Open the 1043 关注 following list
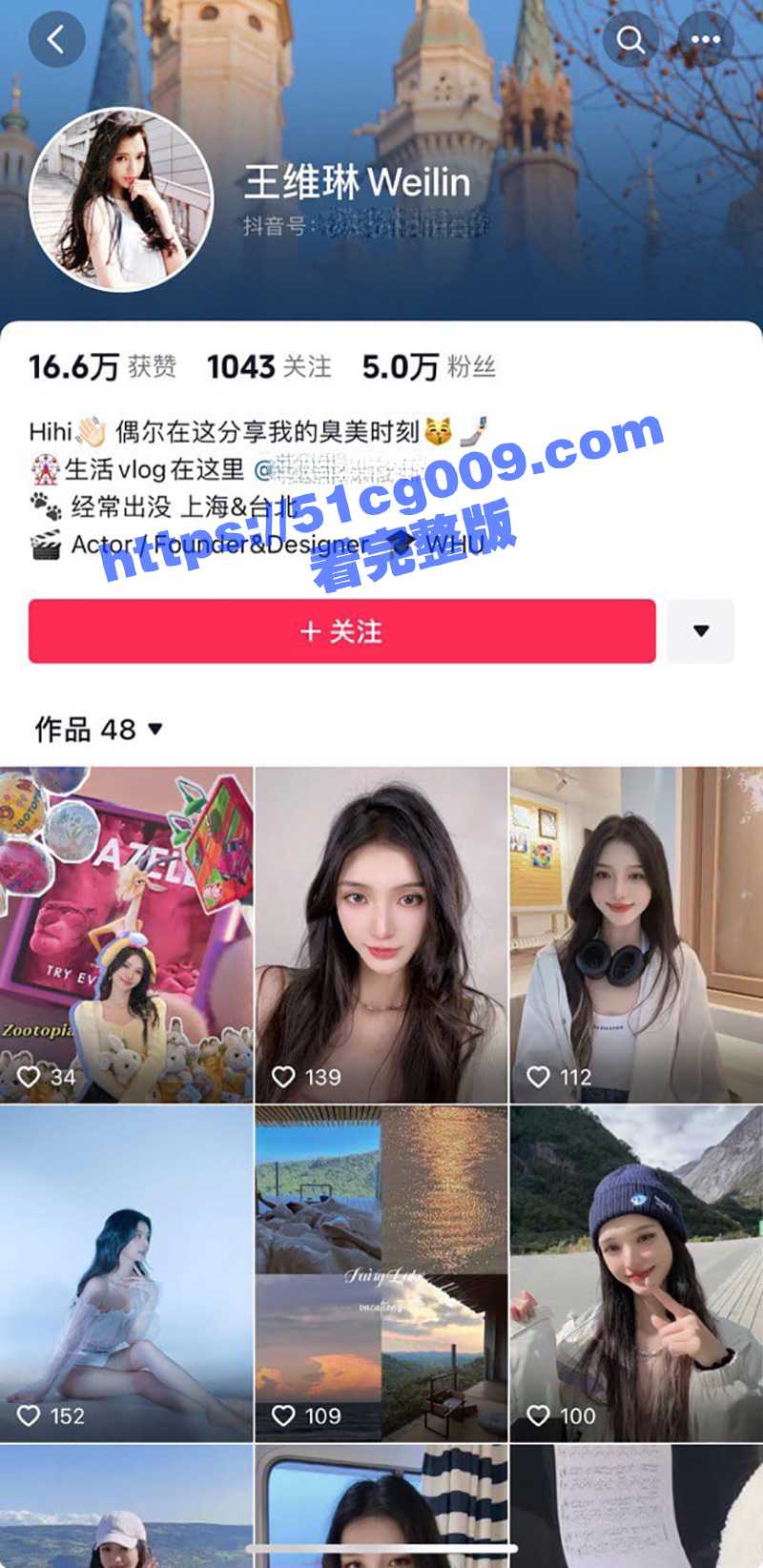 269,366
